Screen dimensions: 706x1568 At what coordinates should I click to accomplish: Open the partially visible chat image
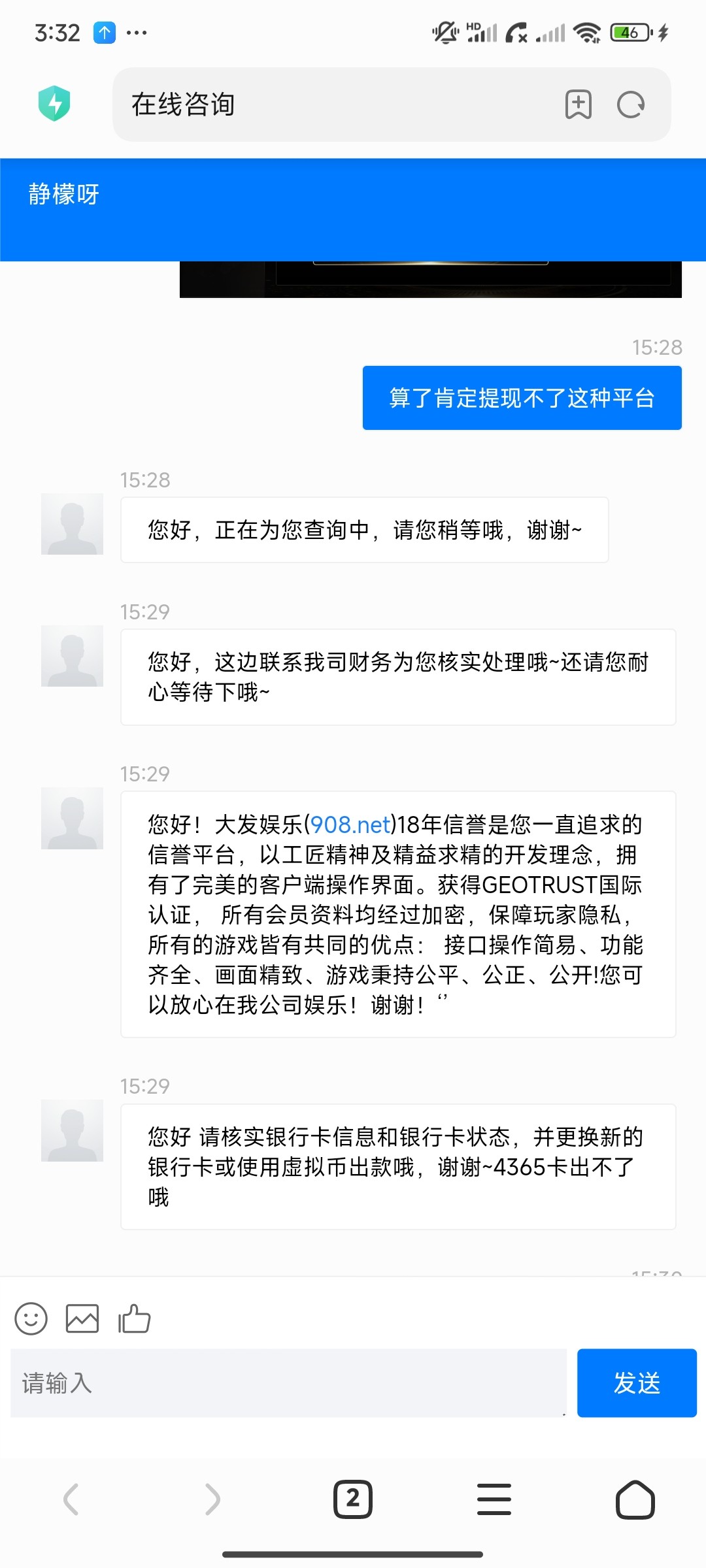pyautogui.click(x=431, y=280)
